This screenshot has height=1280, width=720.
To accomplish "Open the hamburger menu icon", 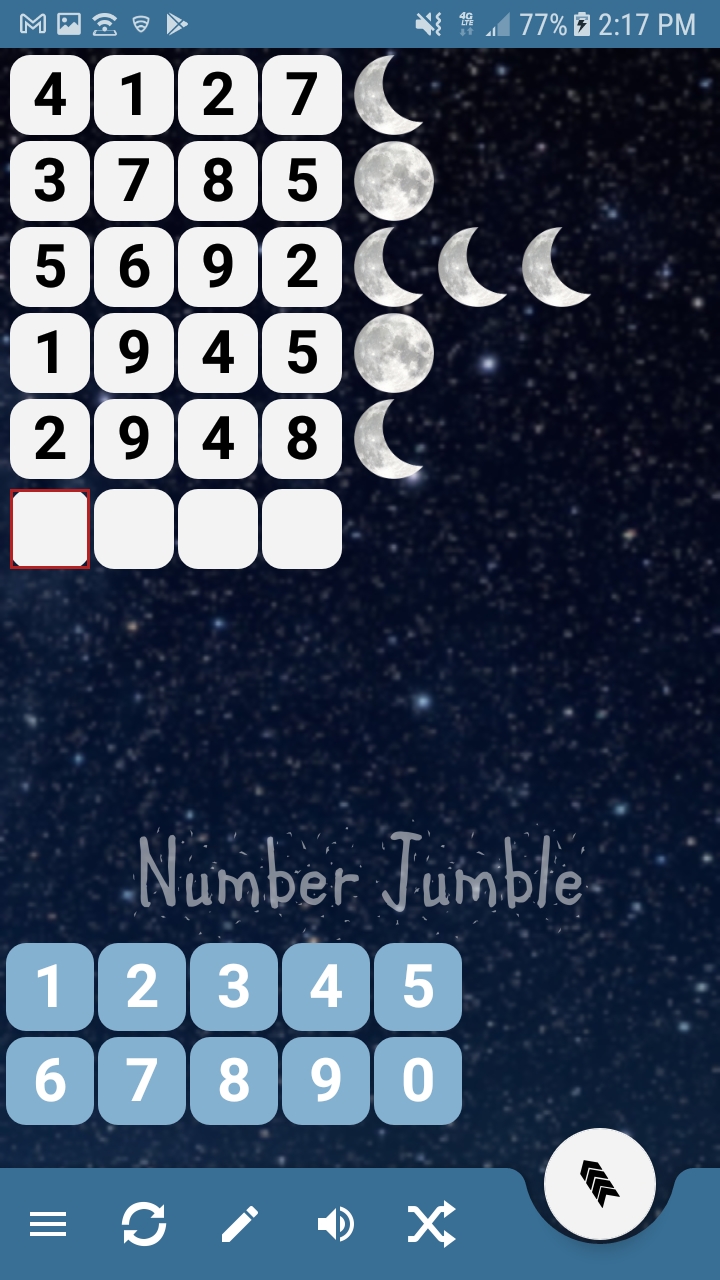I will coord(48,1222).
